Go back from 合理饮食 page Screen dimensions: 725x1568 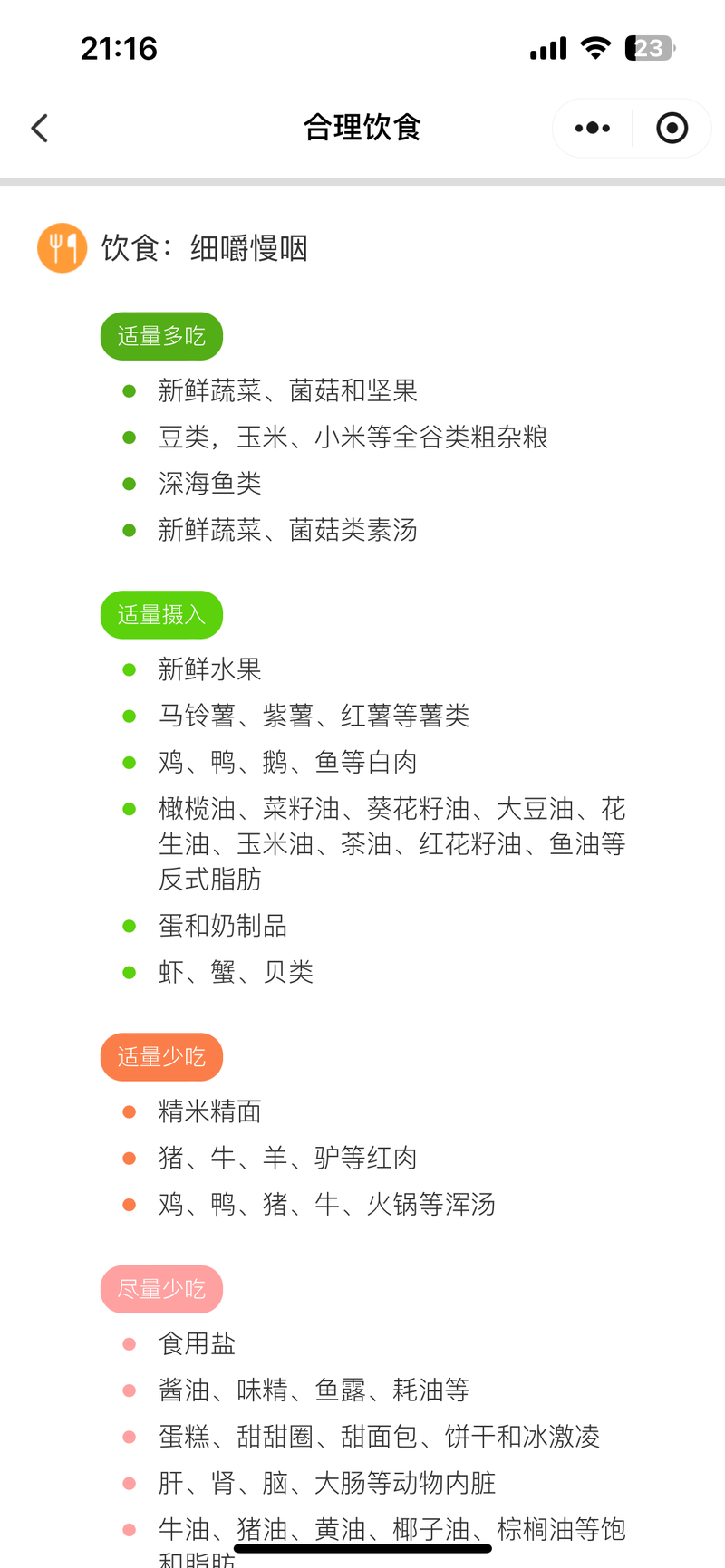40,128
